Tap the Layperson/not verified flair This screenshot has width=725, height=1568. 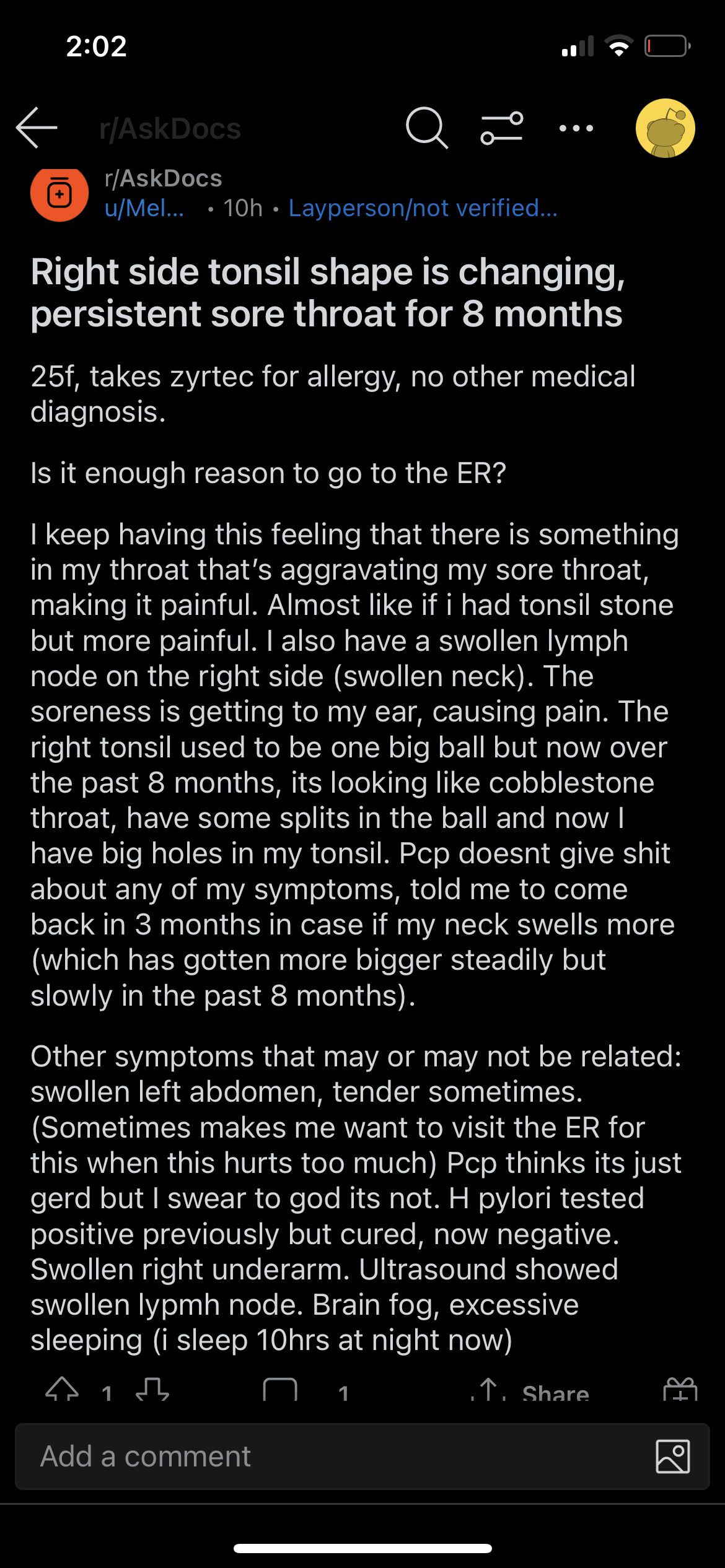pyautogui.click(x=423, y=208)
